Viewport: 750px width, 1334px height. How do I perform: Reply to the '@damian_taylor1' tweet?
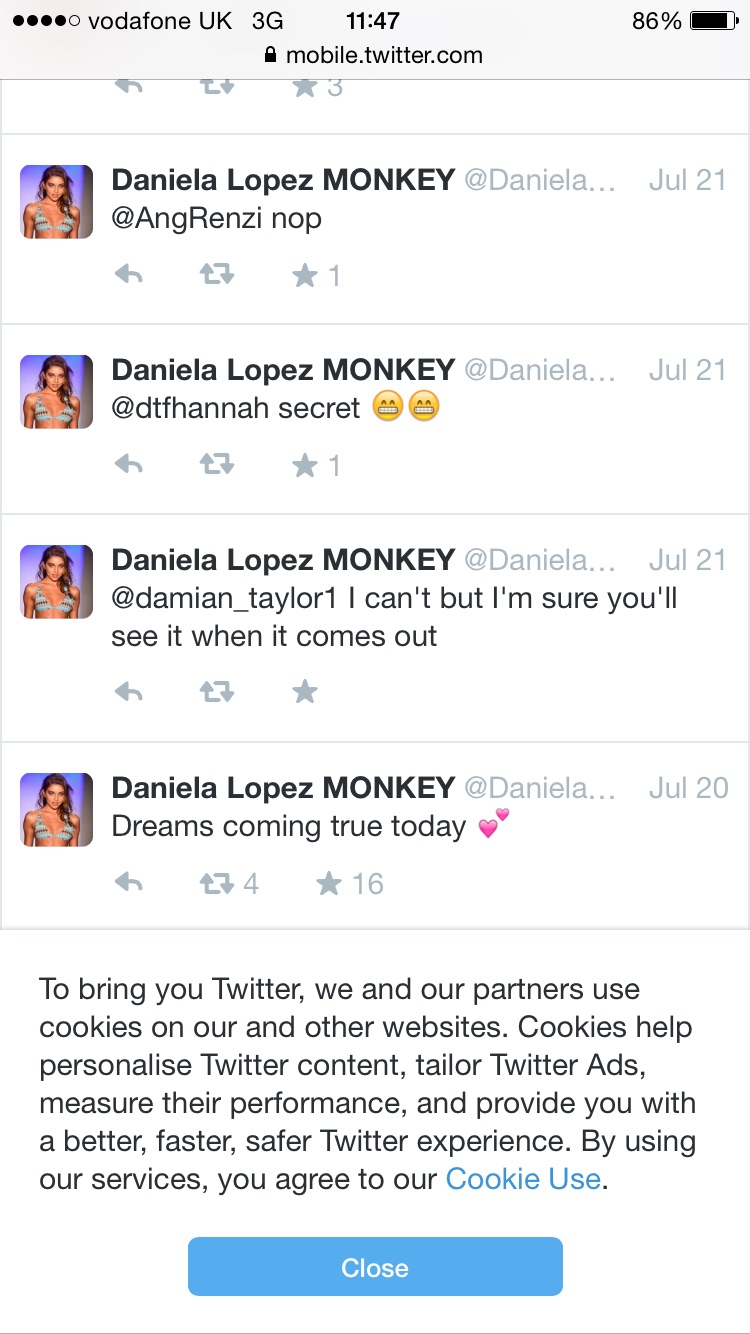coord(129,692)
